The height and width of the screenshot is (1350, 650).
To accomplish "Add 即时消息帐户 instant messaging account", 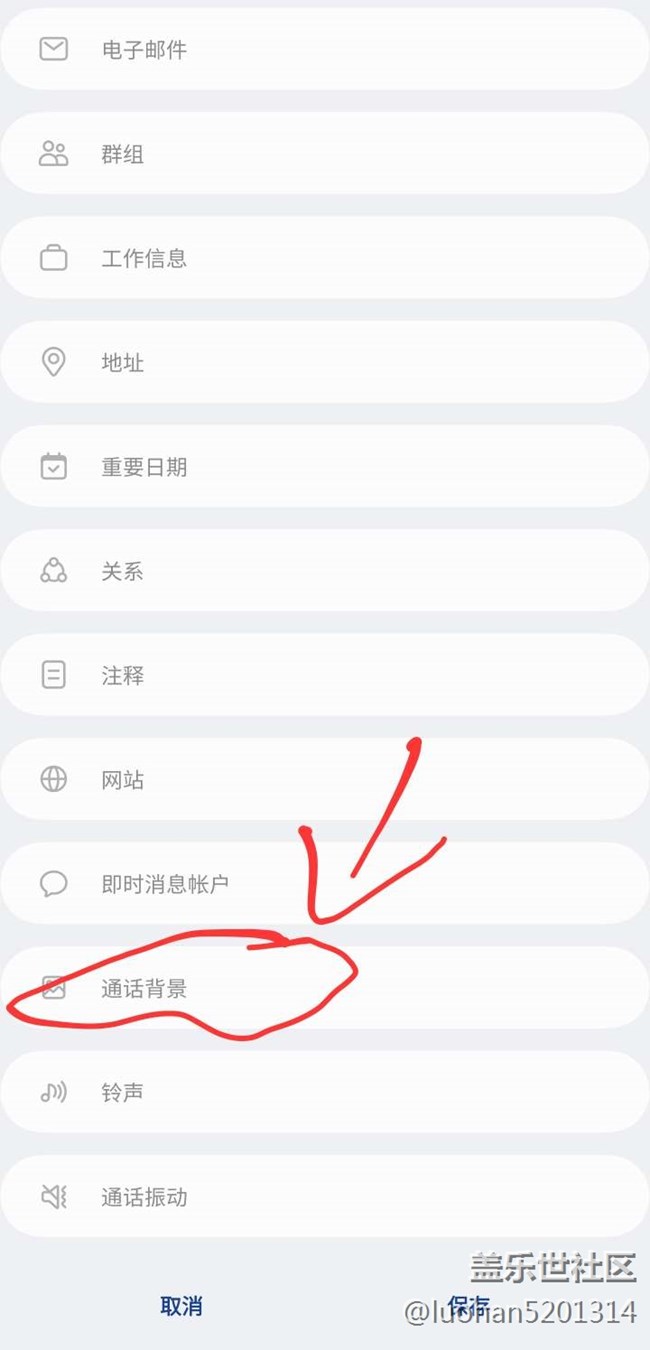I will (x=325, y=883).
